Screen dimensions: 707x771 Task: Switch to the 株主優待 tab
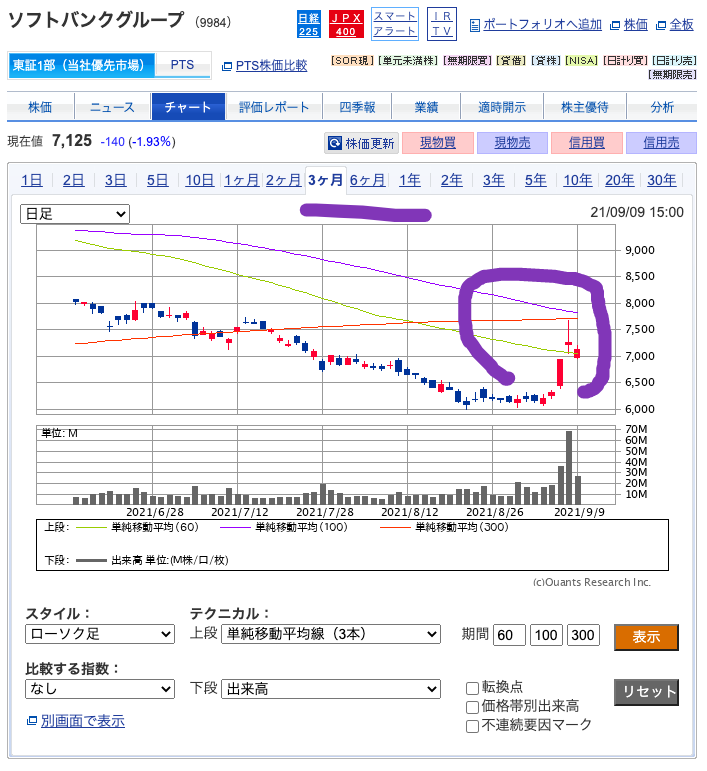pos(584,107)
